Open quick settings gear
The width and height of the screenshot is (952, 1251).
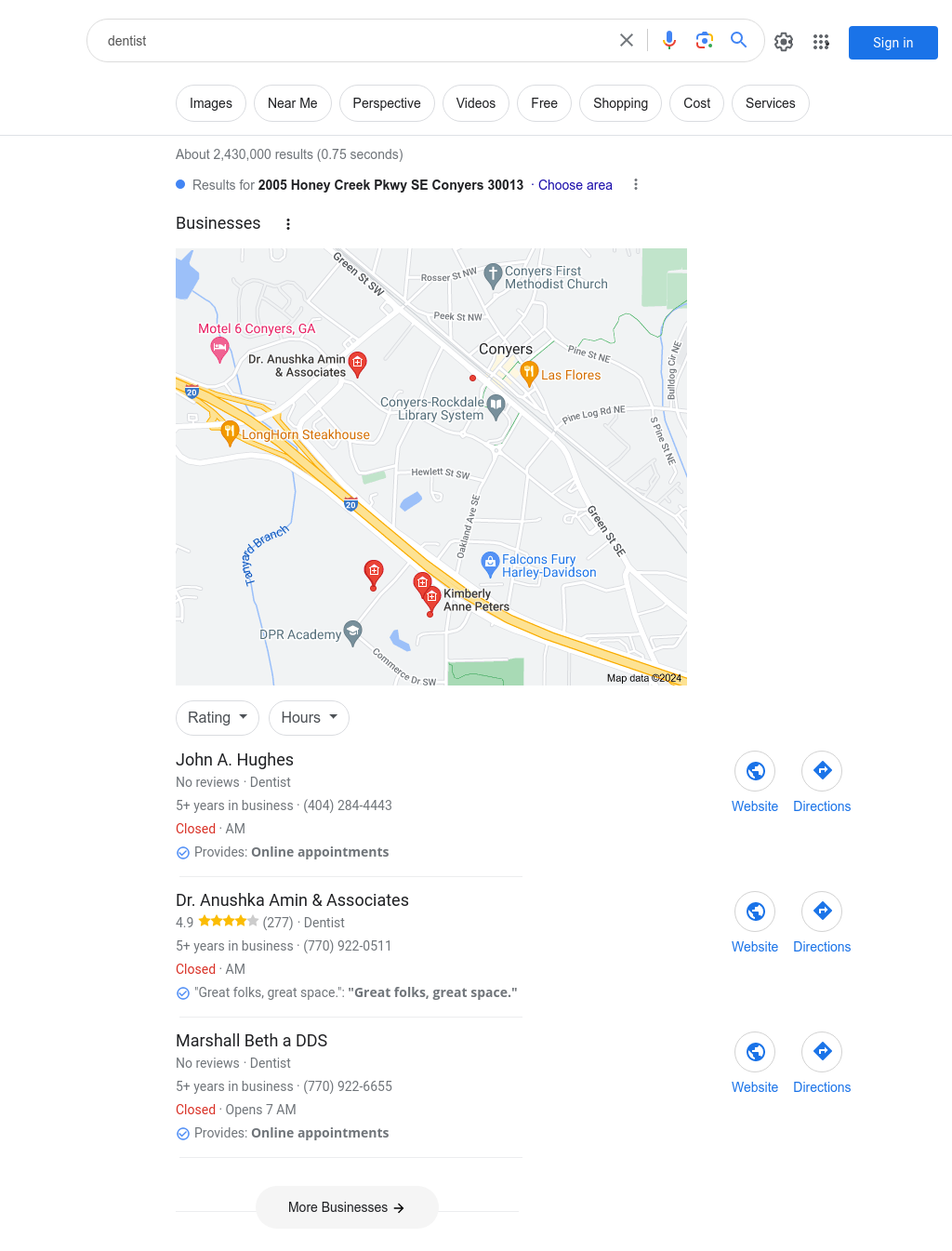784,42
